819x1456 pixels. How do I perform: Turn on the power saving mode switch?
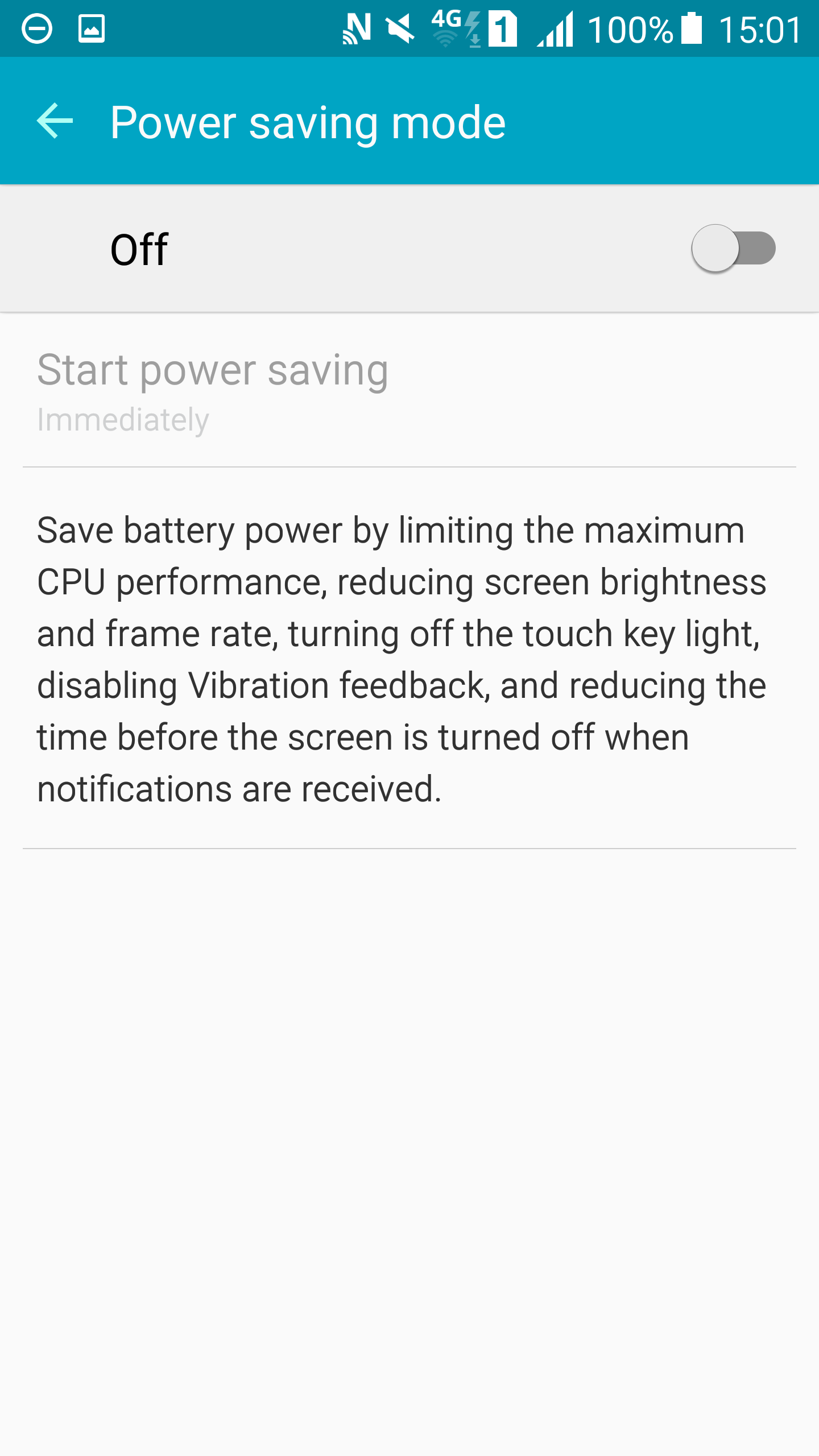733,249
